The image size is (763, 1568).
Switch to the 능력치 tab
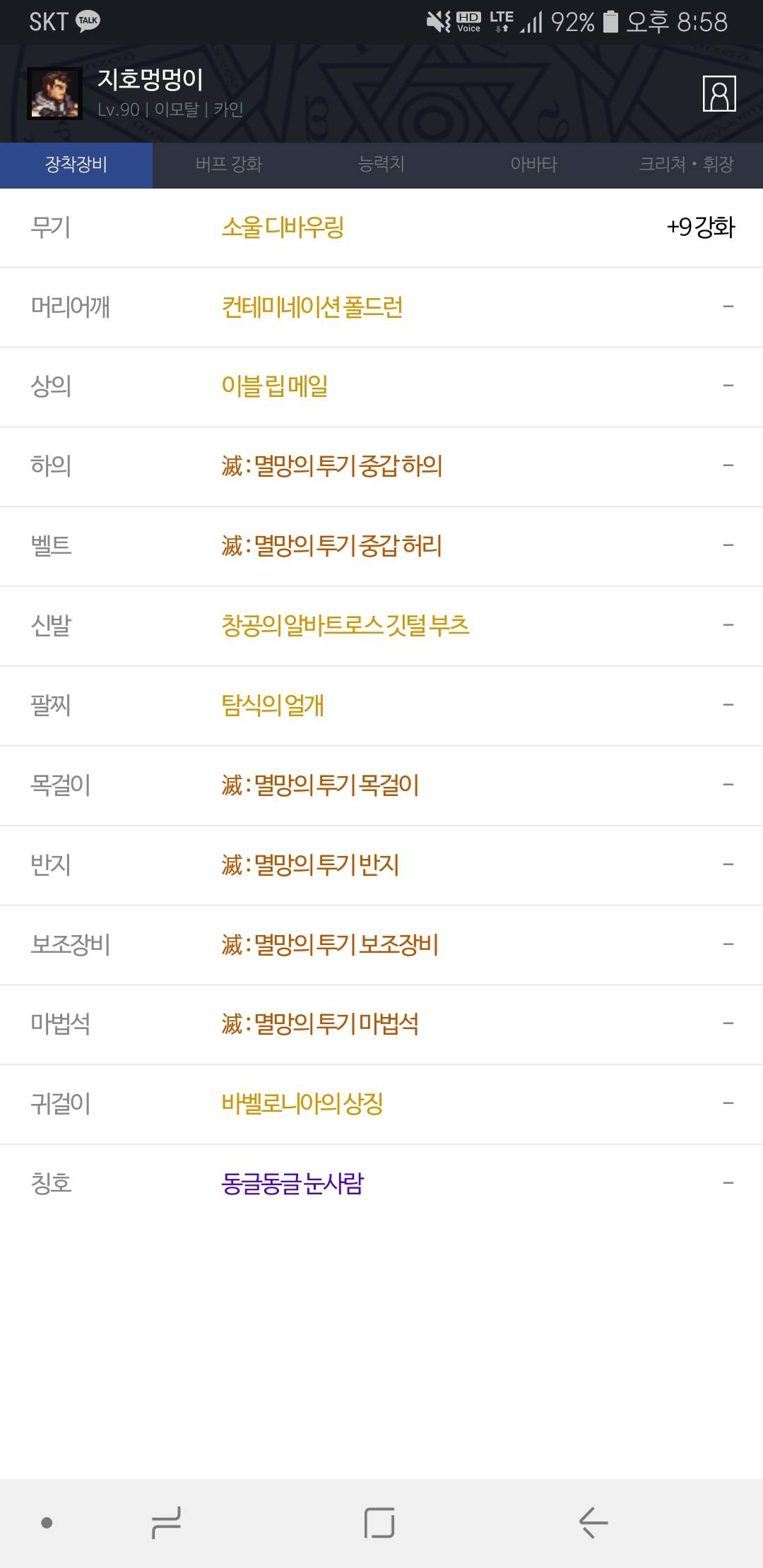tap(381, 165)
